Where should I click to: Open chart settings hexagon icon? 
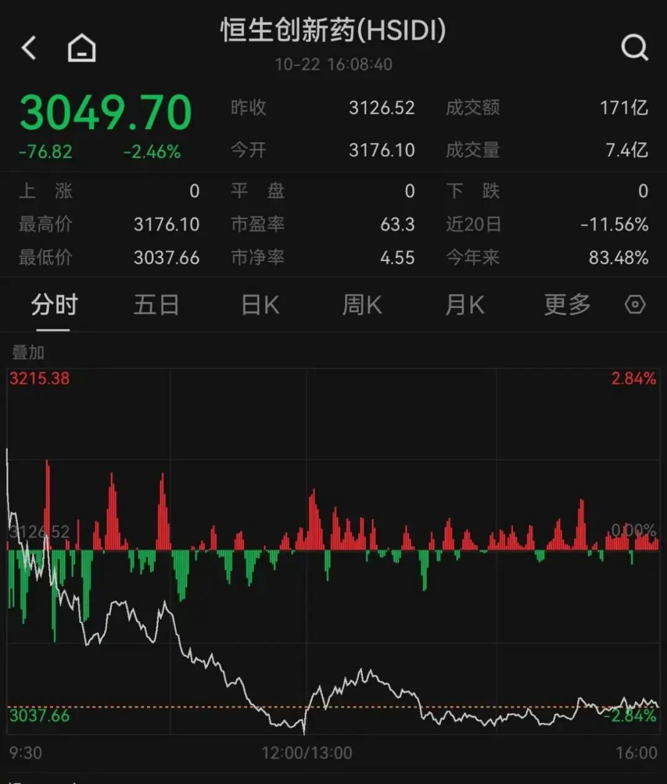tap(635, 305)
